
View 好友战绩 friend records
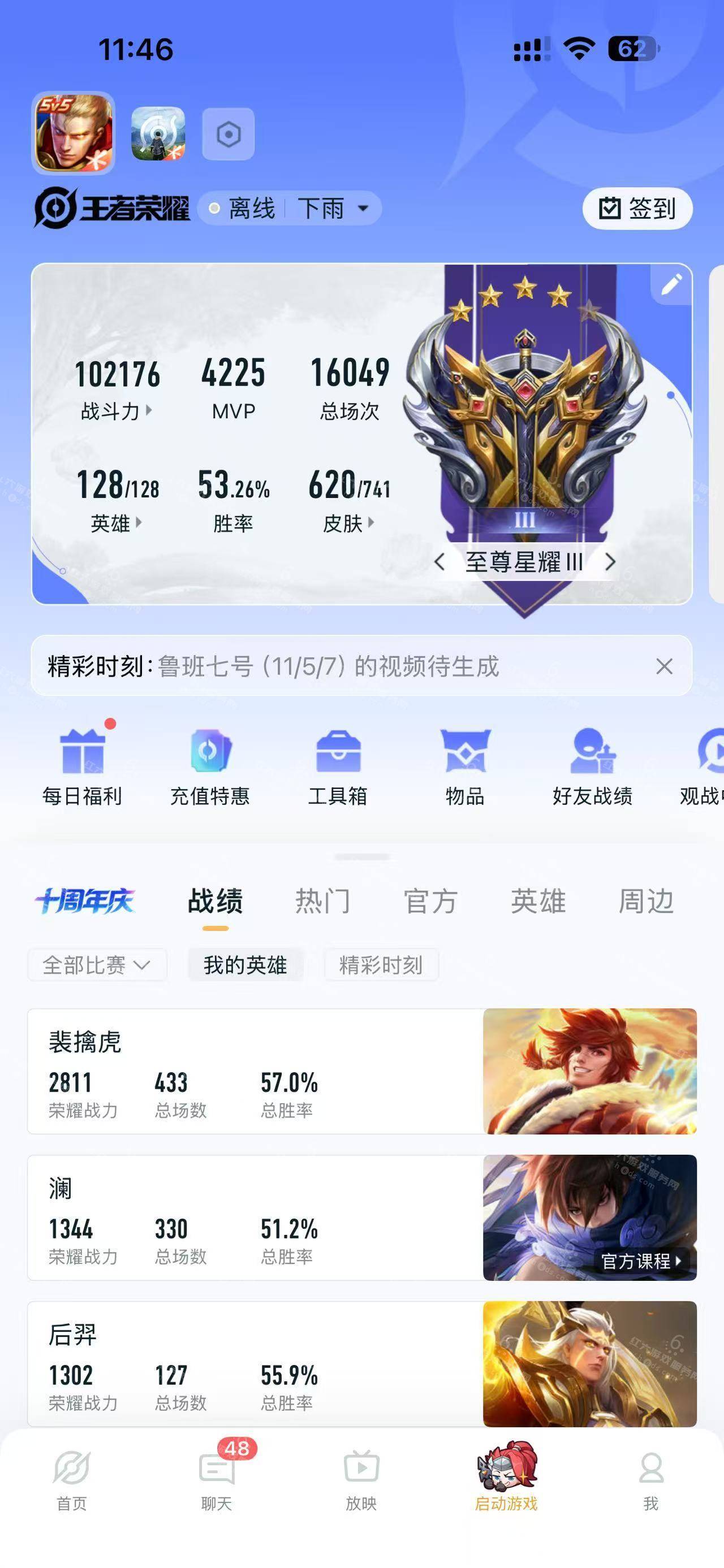(592, 766)
